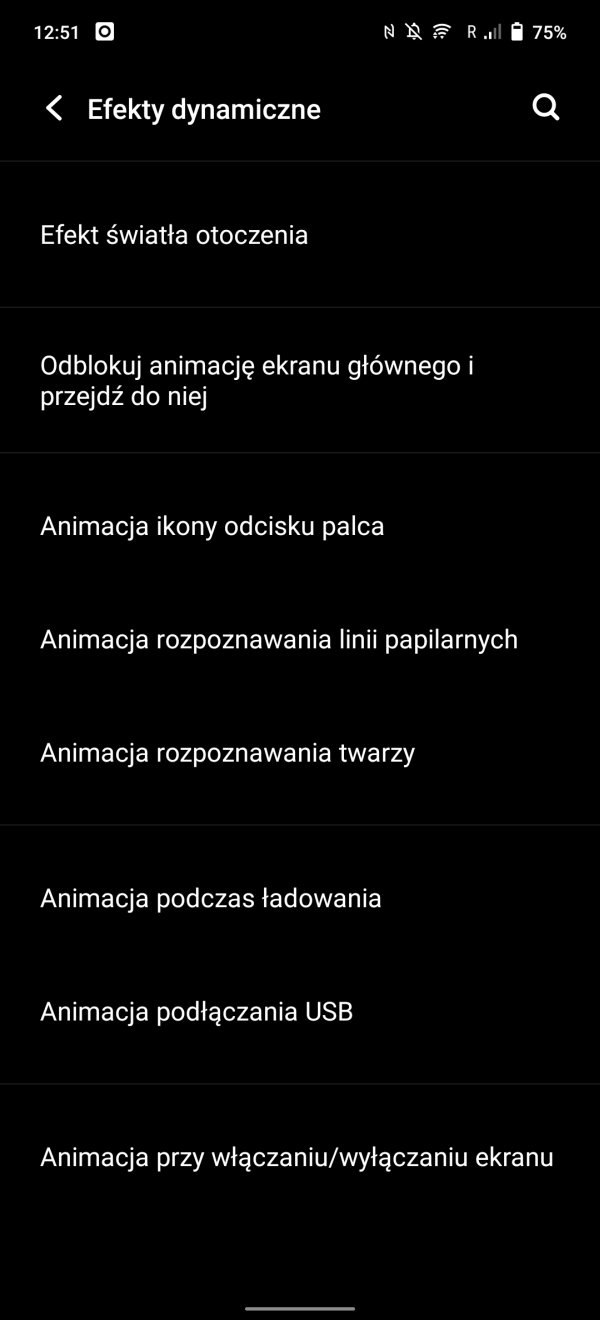Open Animacja rozpoznawania linii papilarnych
Image resolution: width=600 pixels, height=1320 pixels.
300,640
